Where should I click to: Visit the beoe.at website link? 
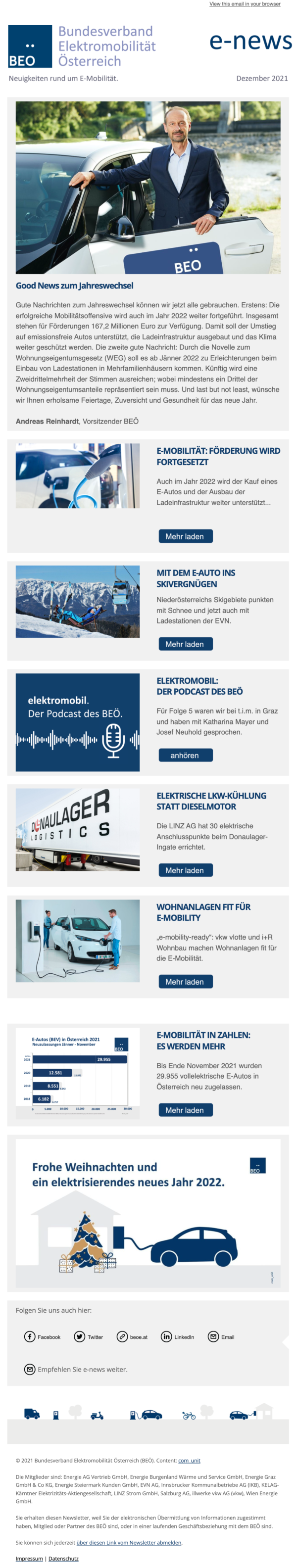(x=132, y=1337)
